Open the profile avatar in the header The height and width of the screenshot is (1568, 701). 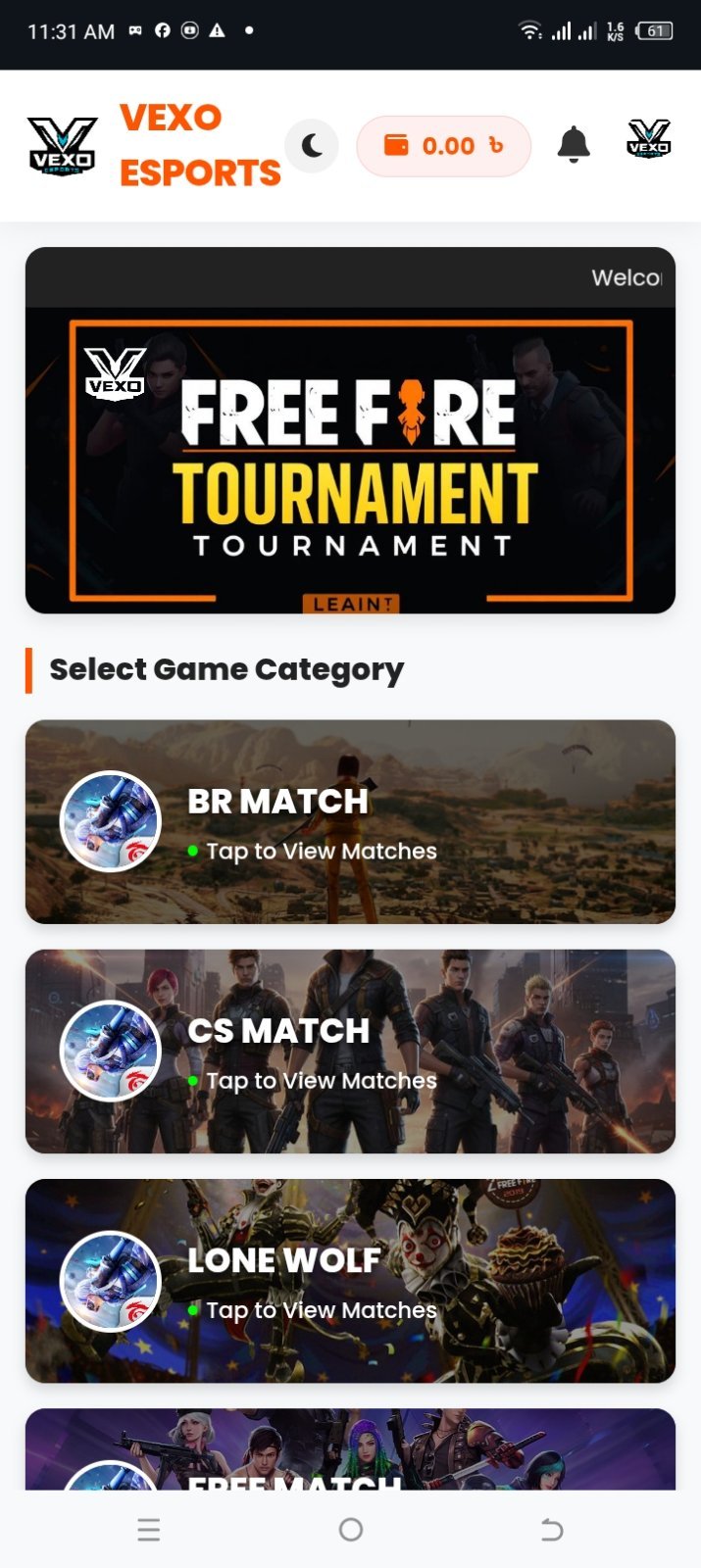point(649,139)
